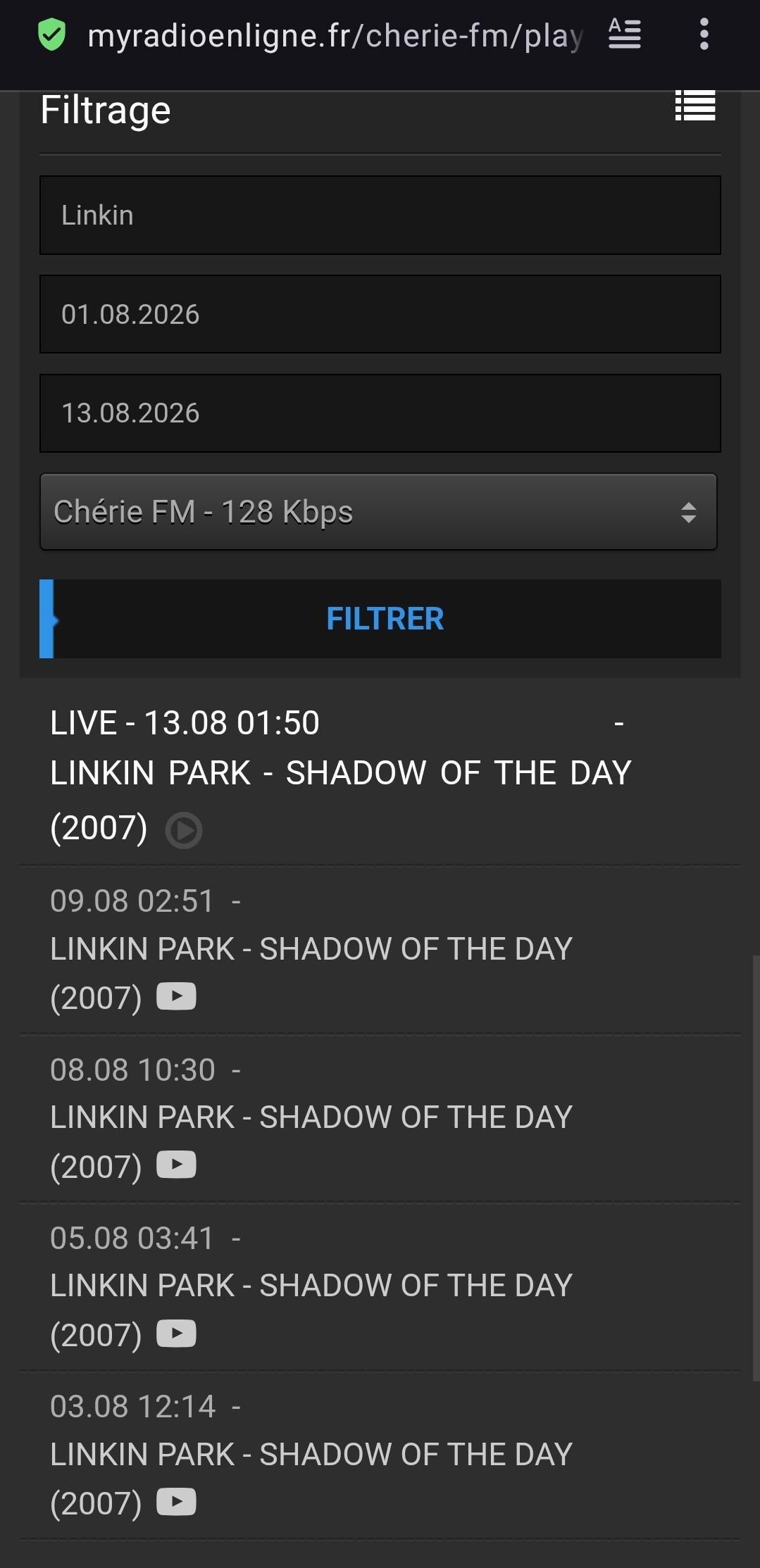
Task: Open the browser overflow menu
Action: (704, 35)
